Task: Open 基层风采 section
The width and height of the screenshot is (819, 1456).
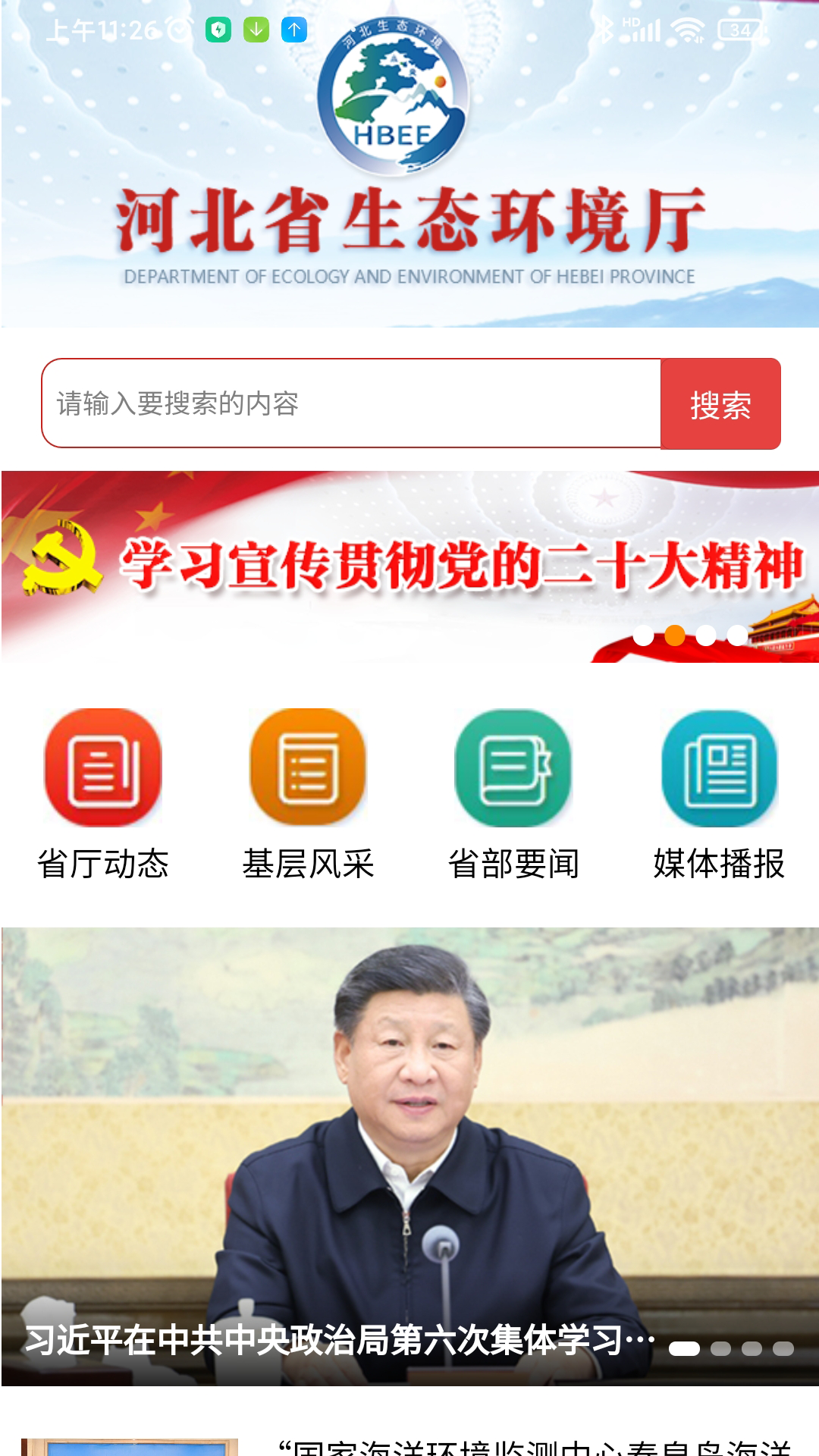Action: (308, 794)
